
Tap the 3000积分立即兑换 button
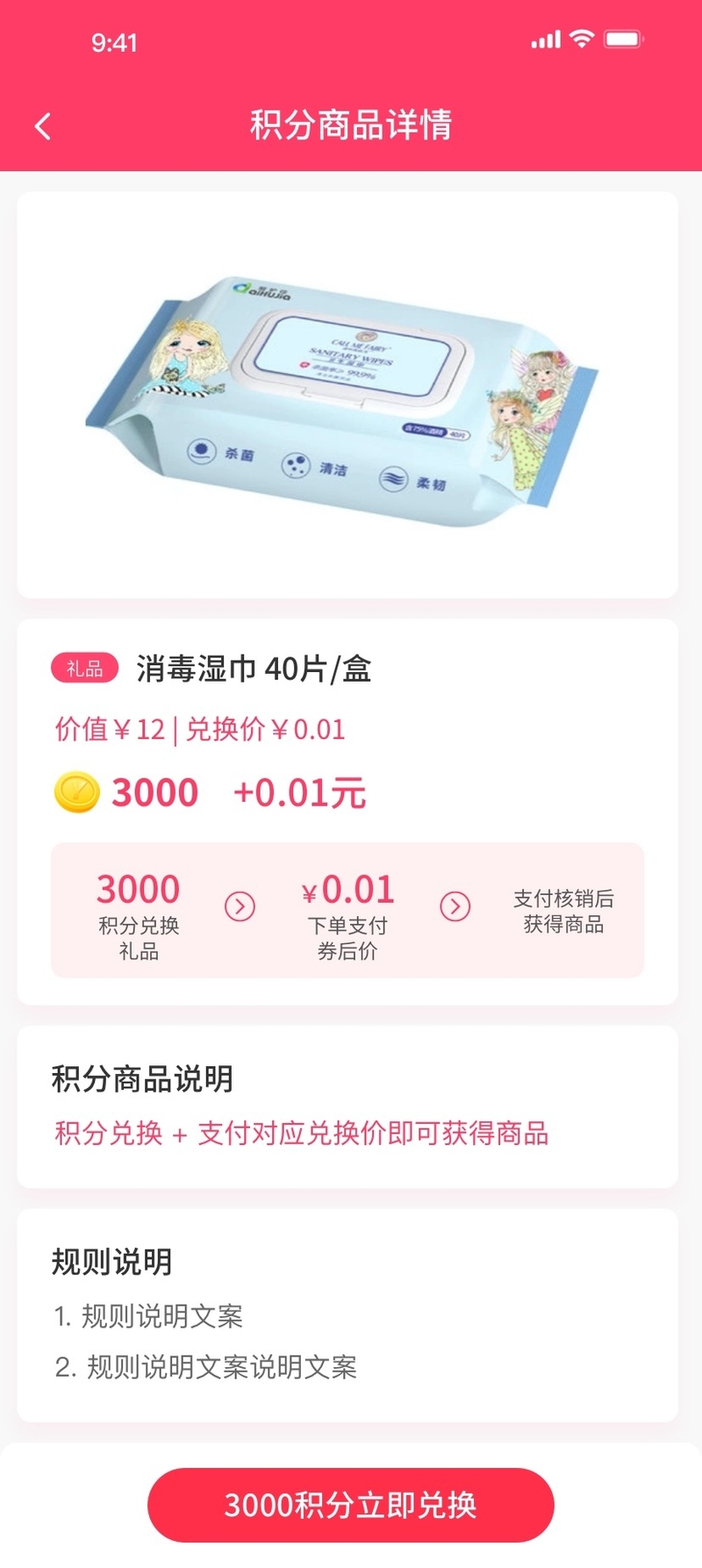pyautogui.click(x=350, y=1505)
